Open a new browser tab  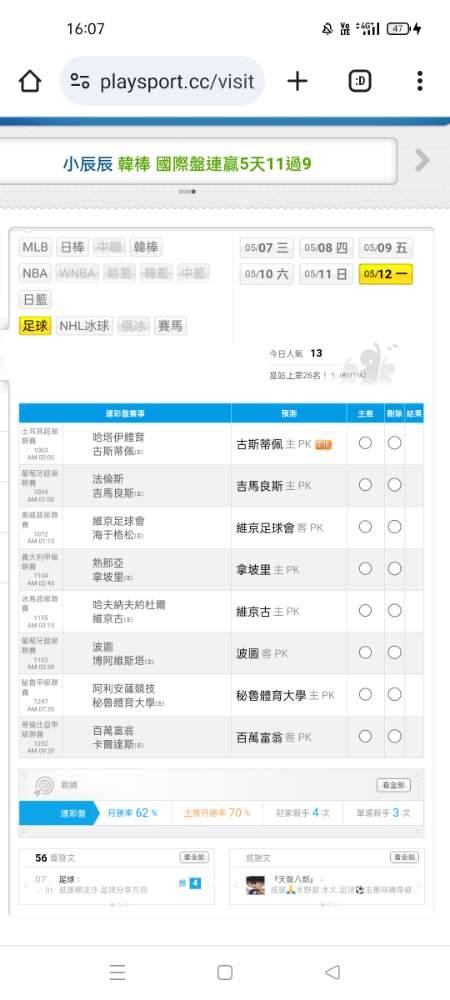click(x=297, y=81)
